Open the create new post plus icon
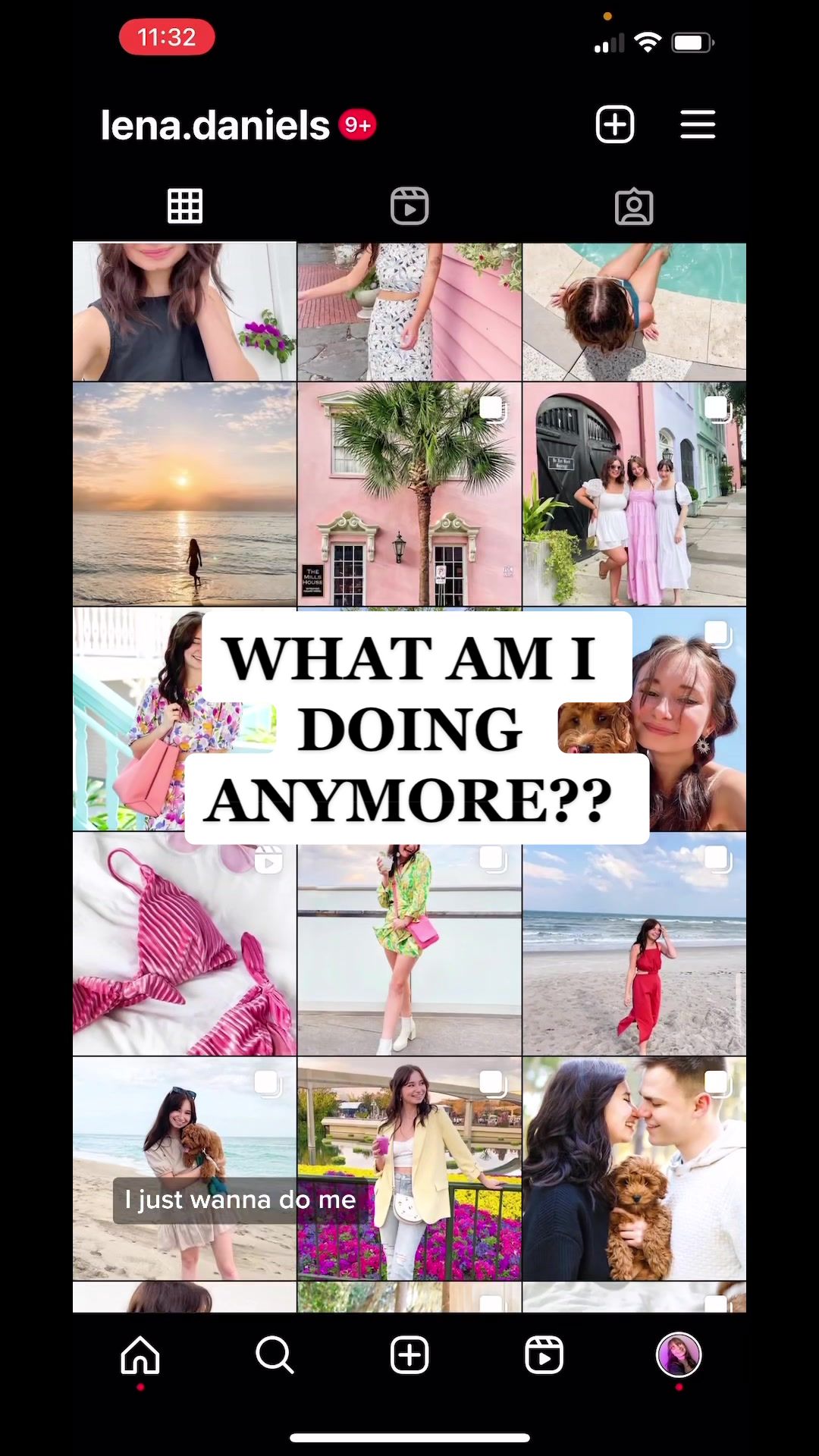This screenshot has height=1456, width=819. [614, 124]
